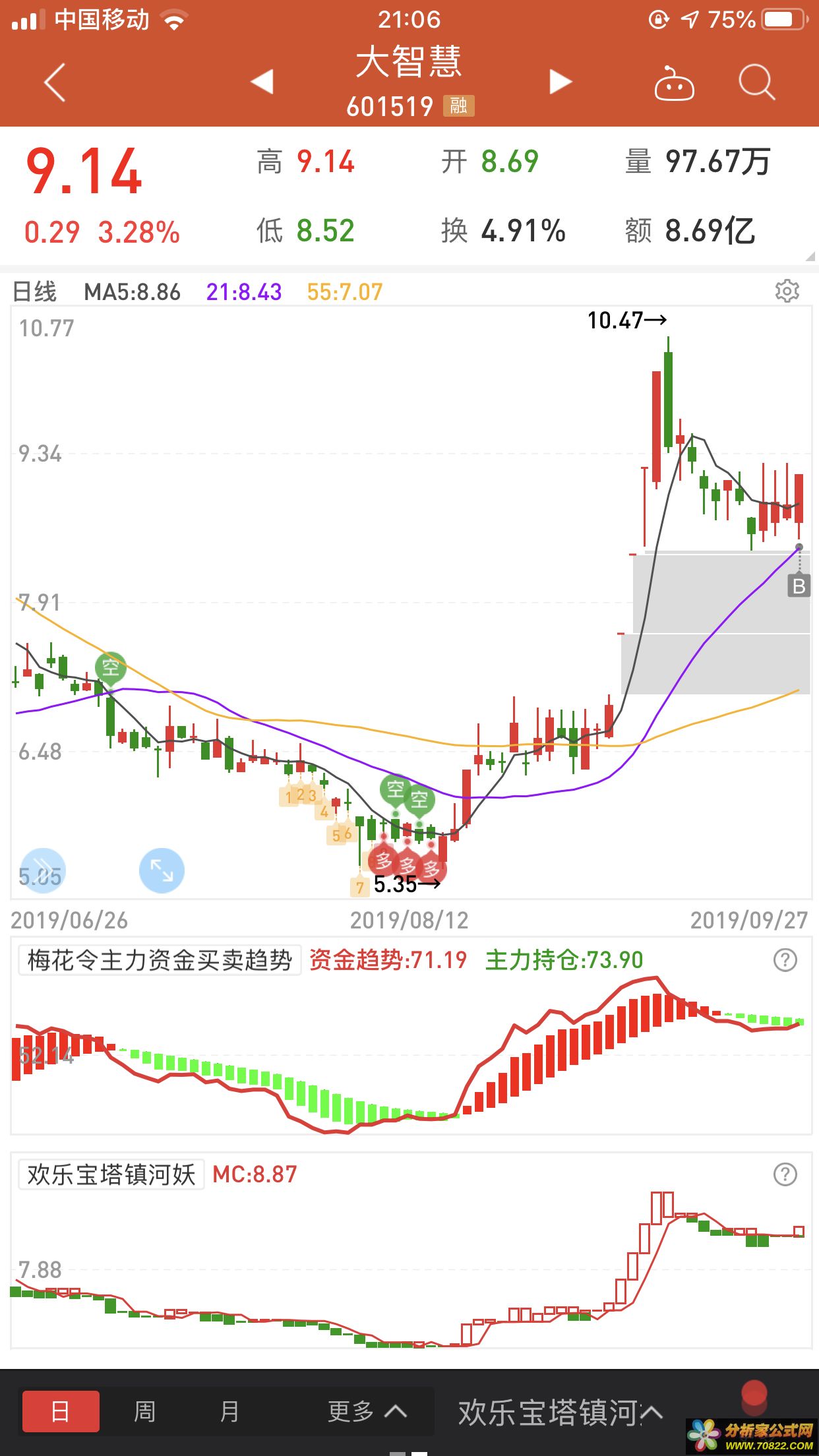Select the 日 daily chart tab
Image resolution: width=819 pixels, height=1456 pixels.
pyautogui.click(x=61, y=1410)
